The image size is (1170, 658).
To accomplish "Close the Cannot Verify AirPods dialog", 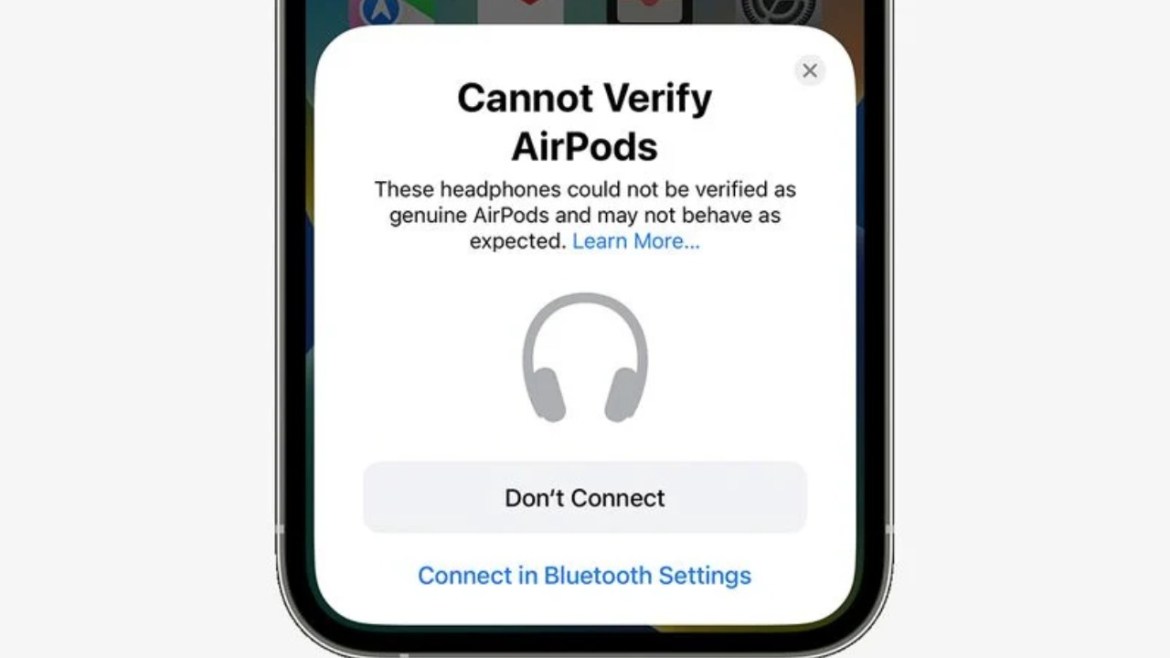I will point(809,70).
